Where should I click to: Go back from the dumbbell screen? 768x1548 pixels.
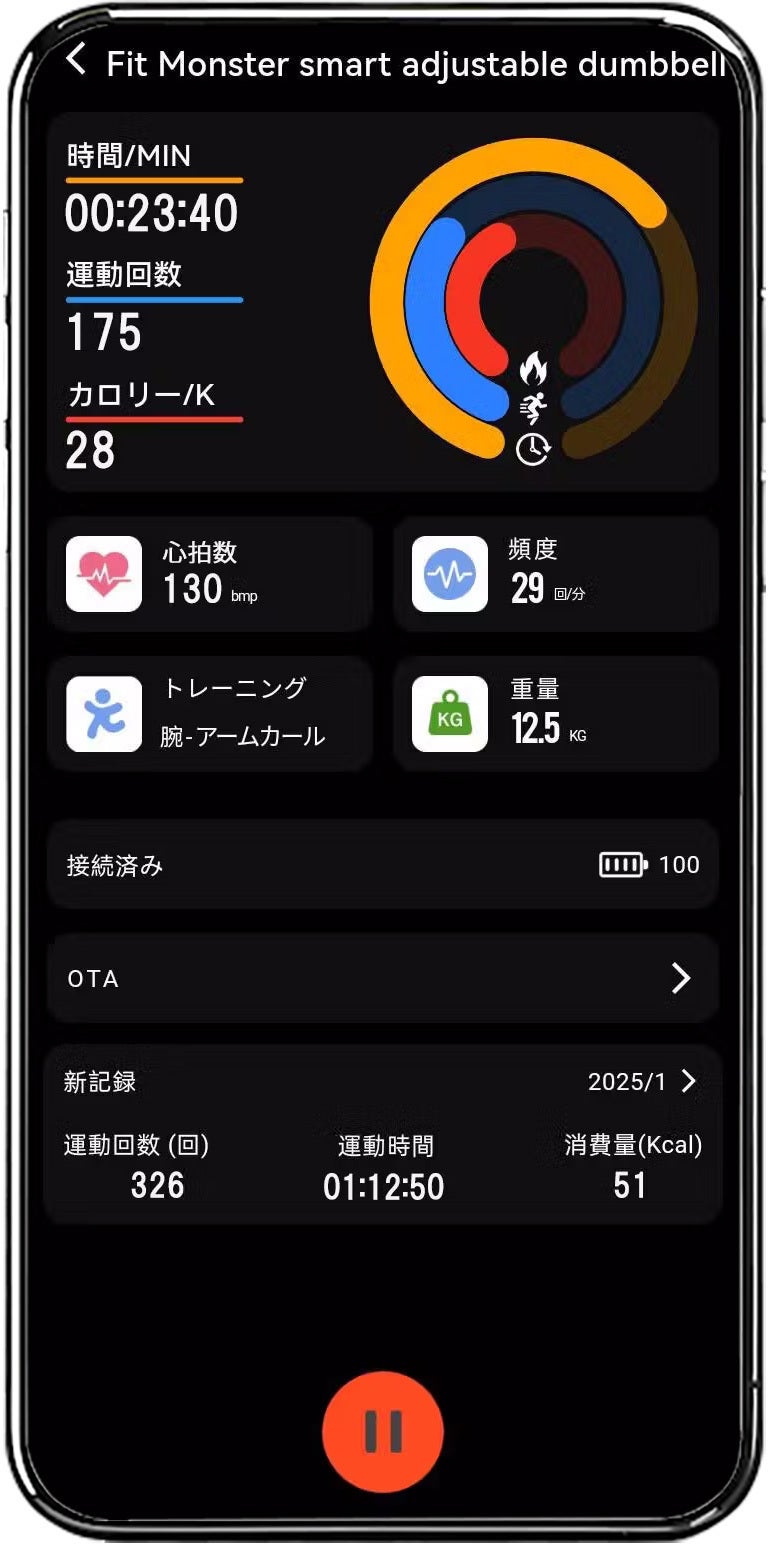point(76,60)
